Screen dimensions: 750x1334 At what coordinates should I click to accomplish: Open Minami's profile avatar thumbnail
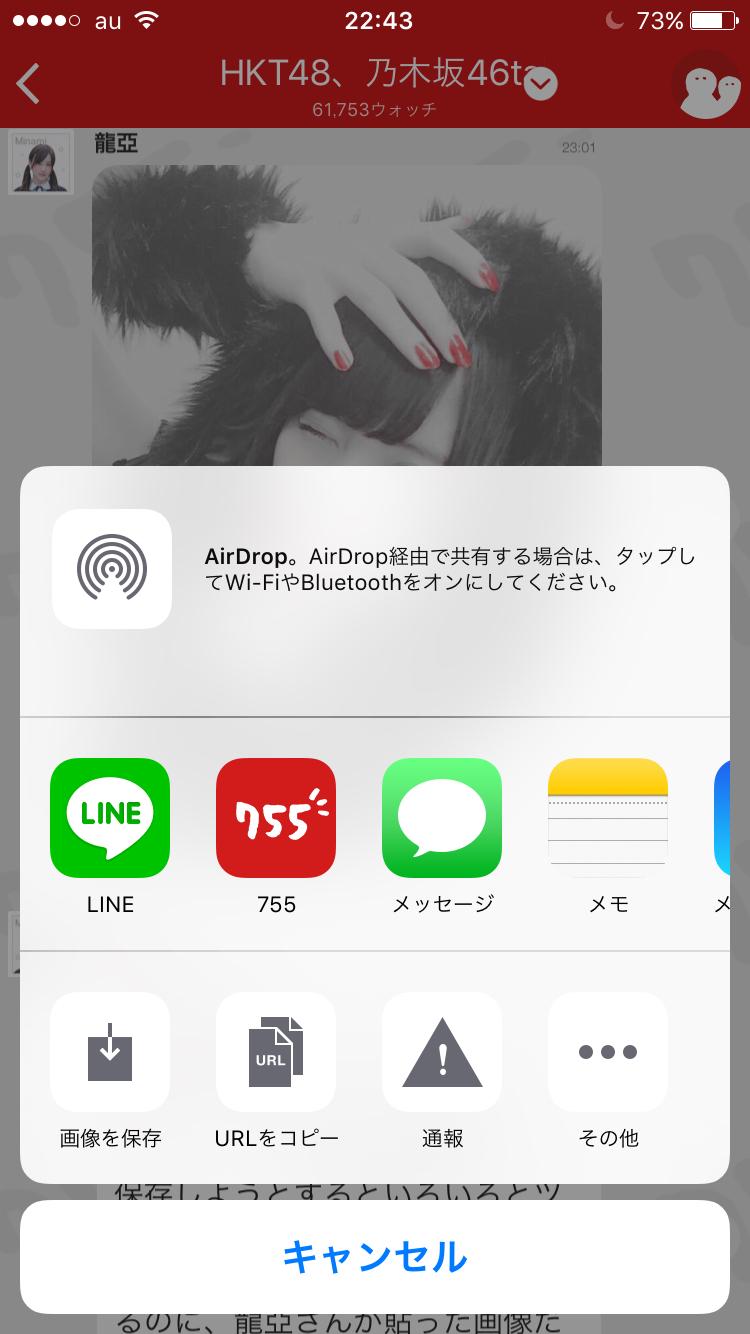pos(40,162)
